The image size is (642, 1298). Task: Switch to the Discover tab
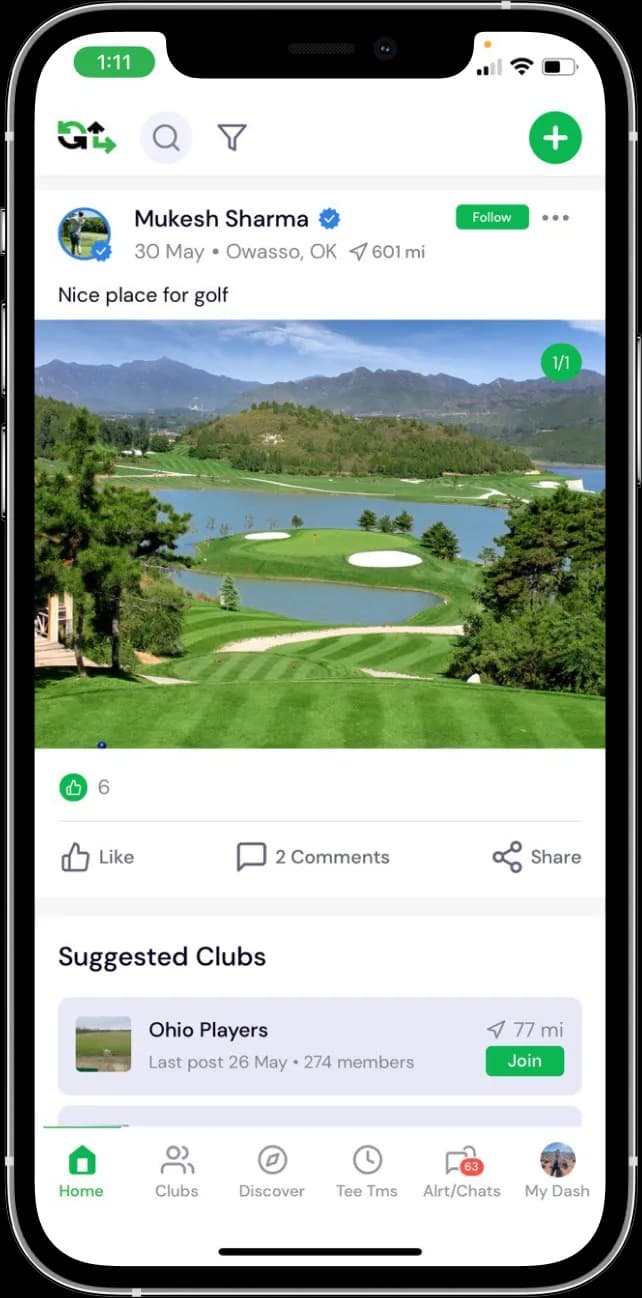[272, 1171]
